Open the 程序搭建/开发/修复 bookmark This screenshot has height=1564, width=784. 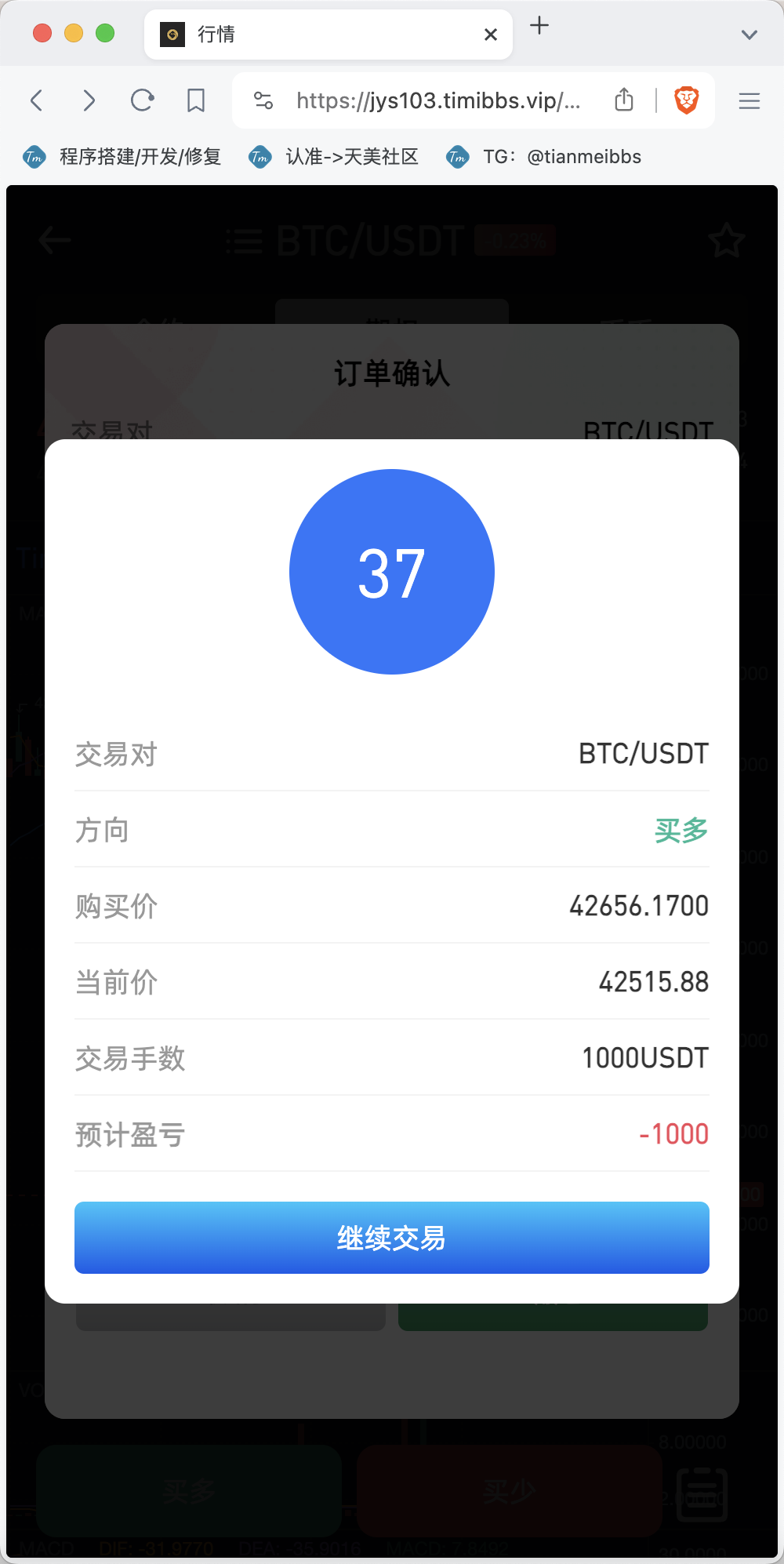(x=122, y=157)
